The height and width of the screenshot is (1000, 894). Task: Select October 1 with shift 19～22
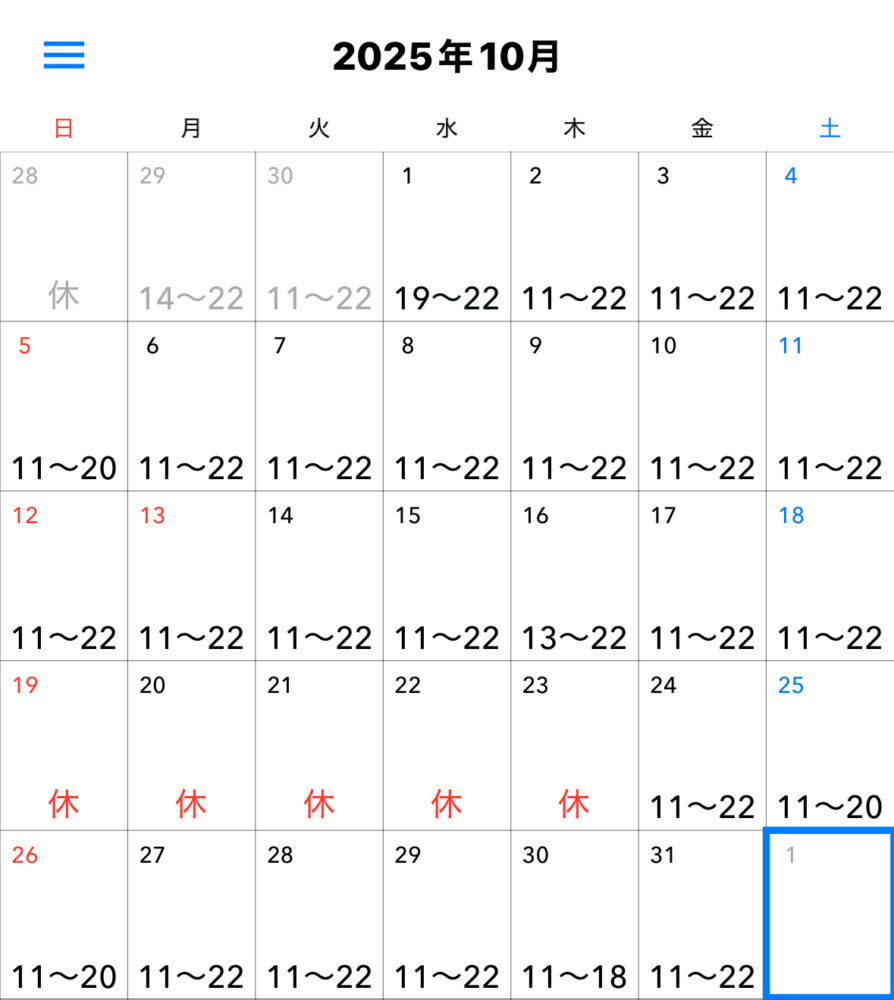pyautogui.click(x=447, y=238)
